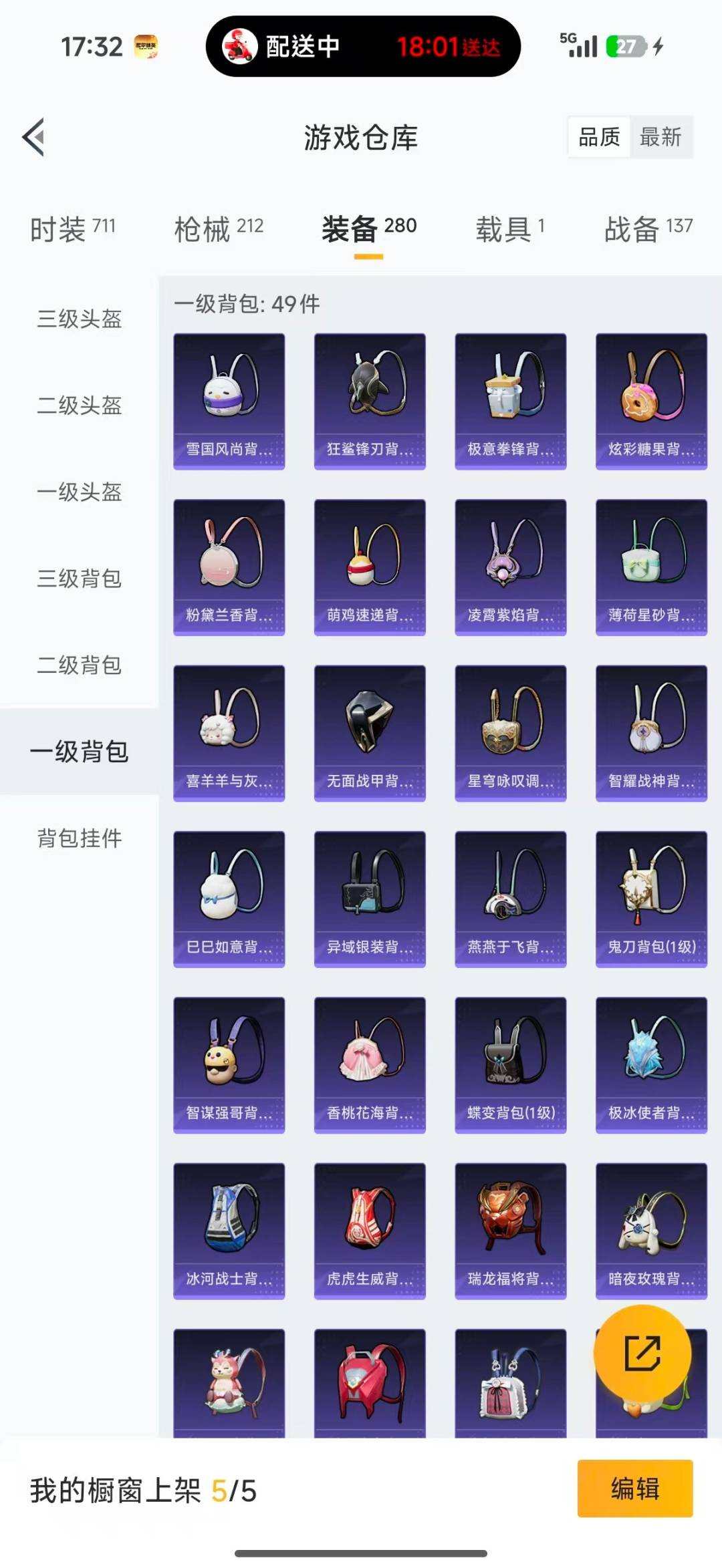The height and width of the screenshot is (1568, 722).
Task: Select 二级背包 from the sidebar
Action: [x=80, y=664]
